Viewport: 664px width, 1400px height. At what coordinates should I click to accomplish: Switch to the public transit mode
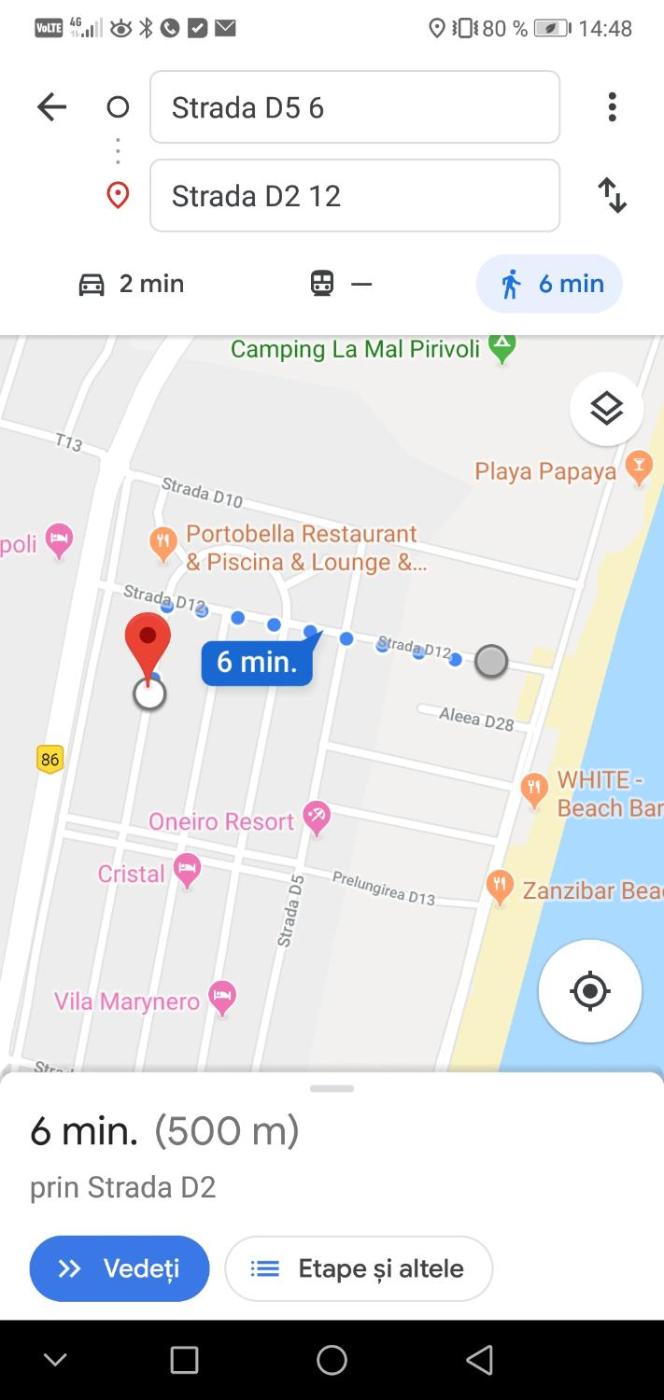click(340, 284)
